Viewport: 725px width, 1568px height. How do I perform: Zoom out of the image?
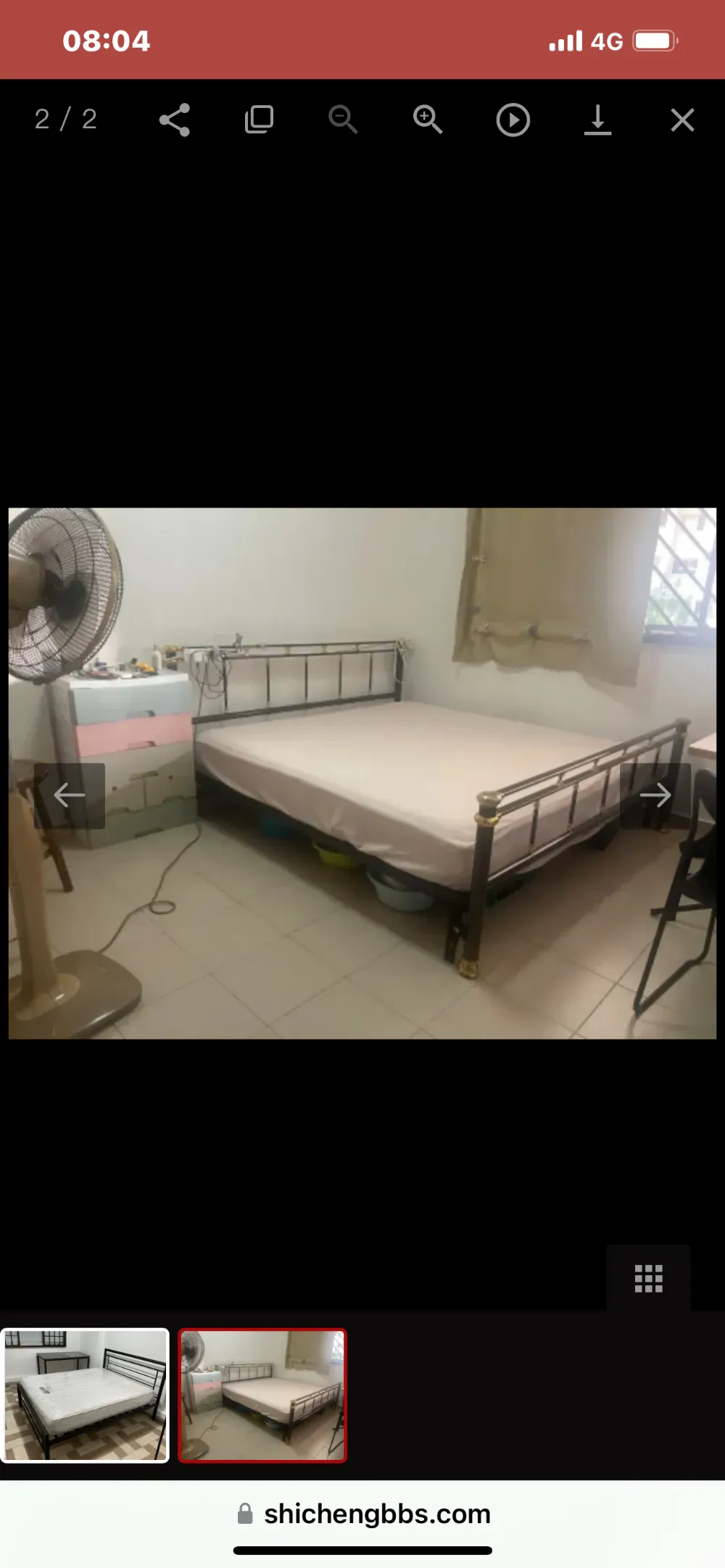tap(343, 120)
